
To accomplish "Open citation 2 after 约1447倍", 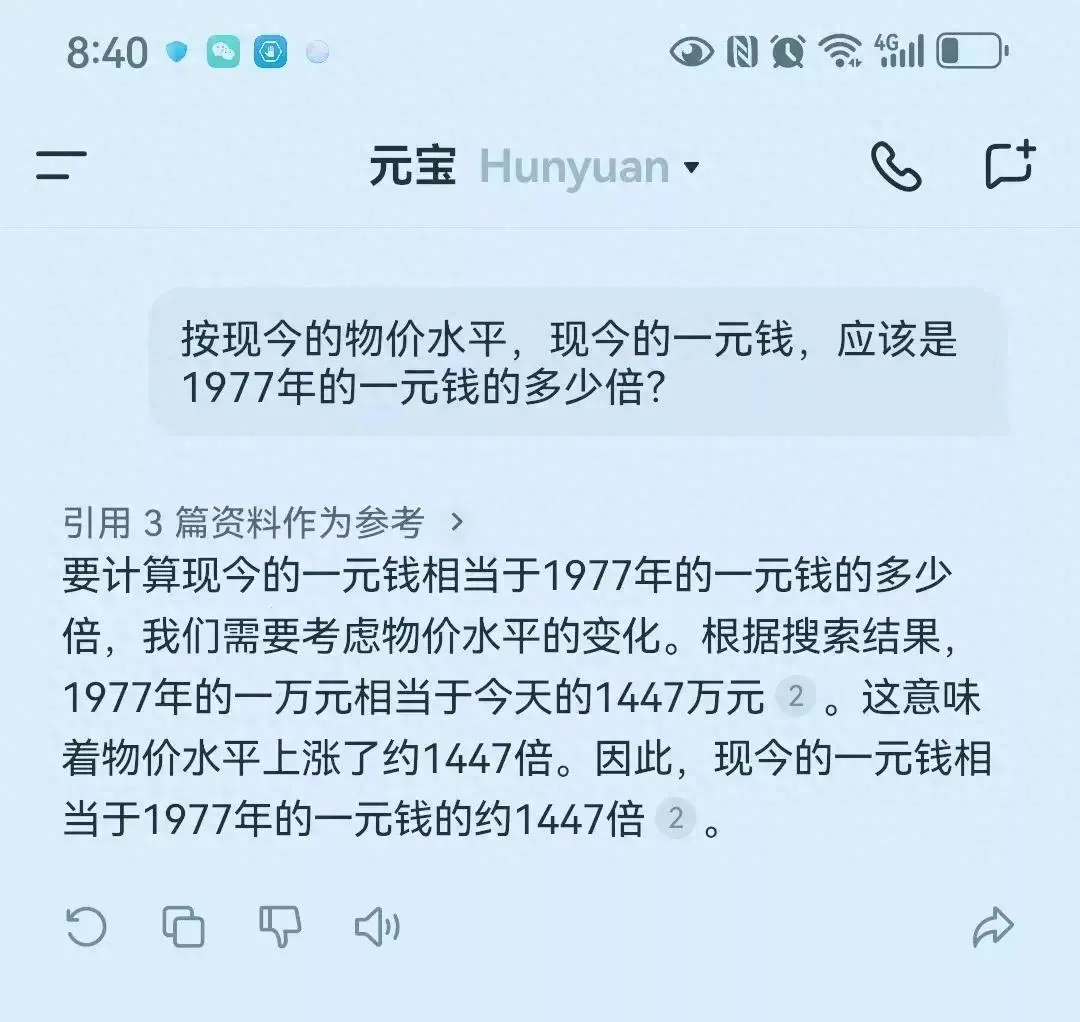I will [675, 820].
